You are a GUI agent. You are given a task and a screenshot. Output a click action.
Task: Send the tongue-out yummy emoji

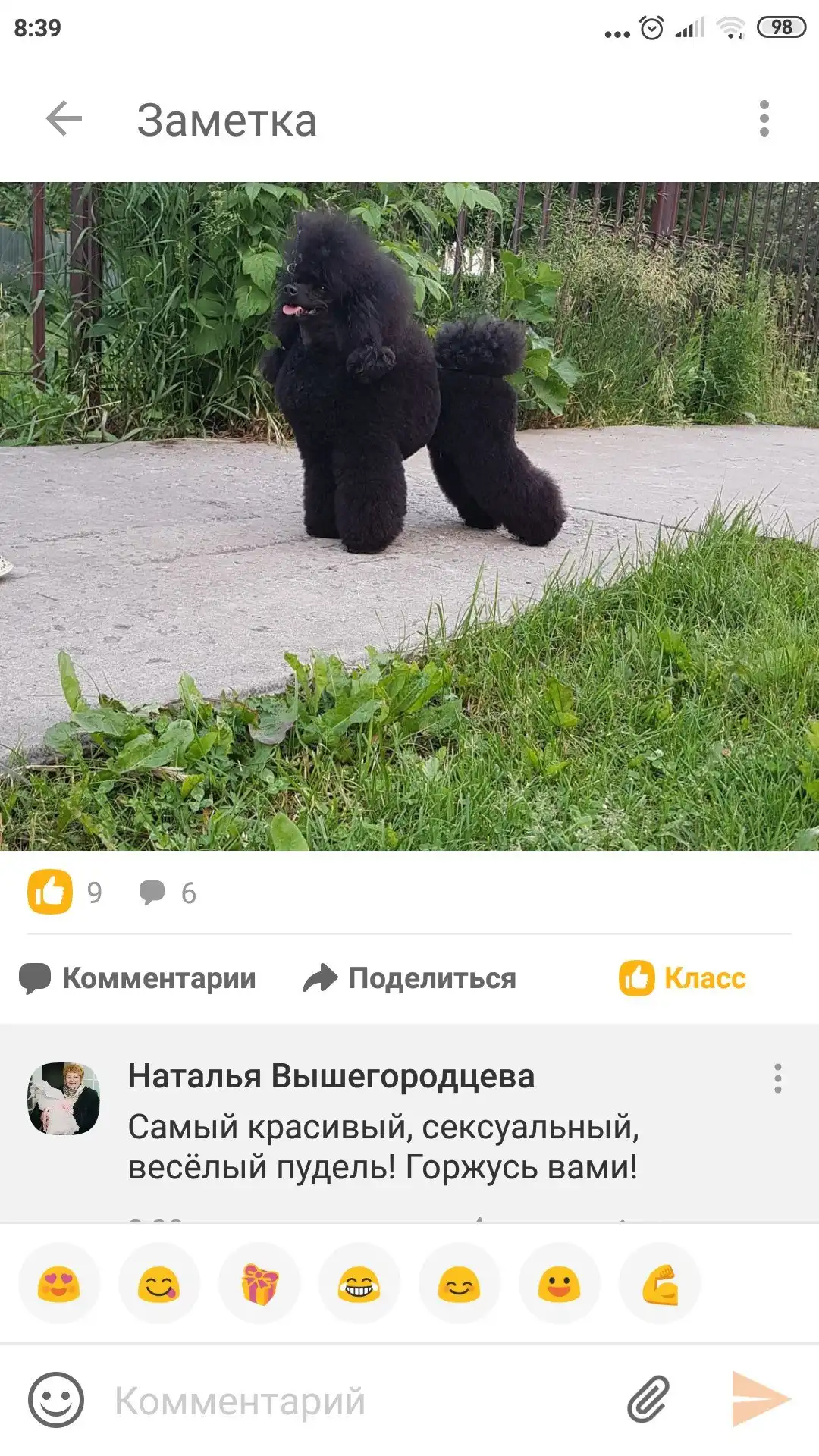(x=159, y=1284)
